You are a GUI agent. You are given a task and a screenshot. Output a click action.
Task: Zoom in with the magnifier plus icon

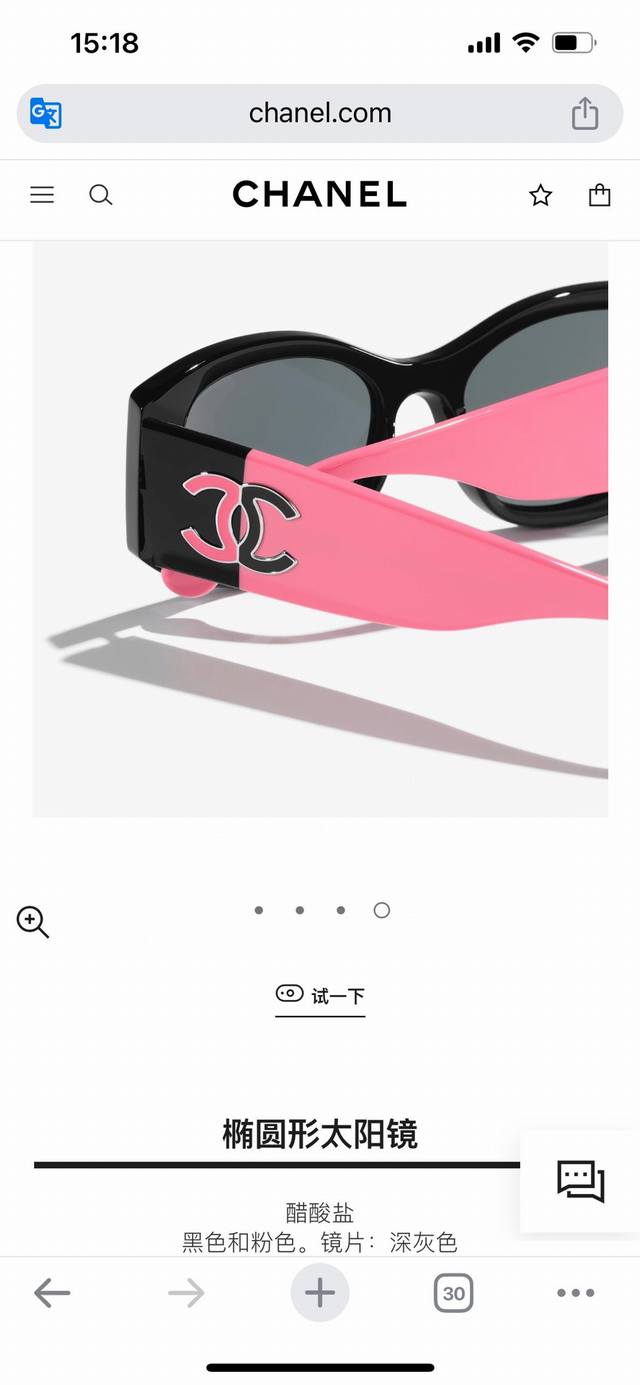pyautogui.click(x=33, y=922)
